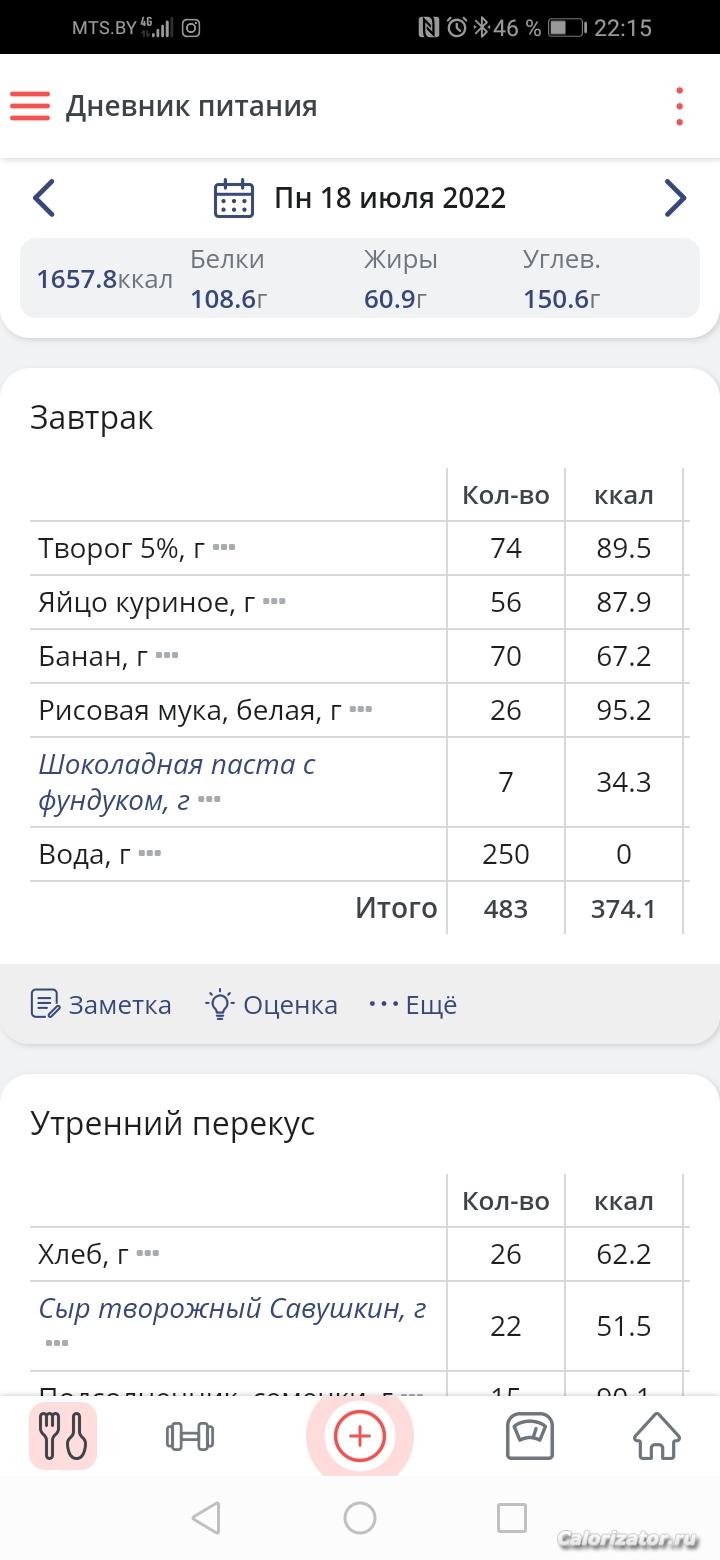
Task: Go to the next day
Action: (x=676, y=198)
